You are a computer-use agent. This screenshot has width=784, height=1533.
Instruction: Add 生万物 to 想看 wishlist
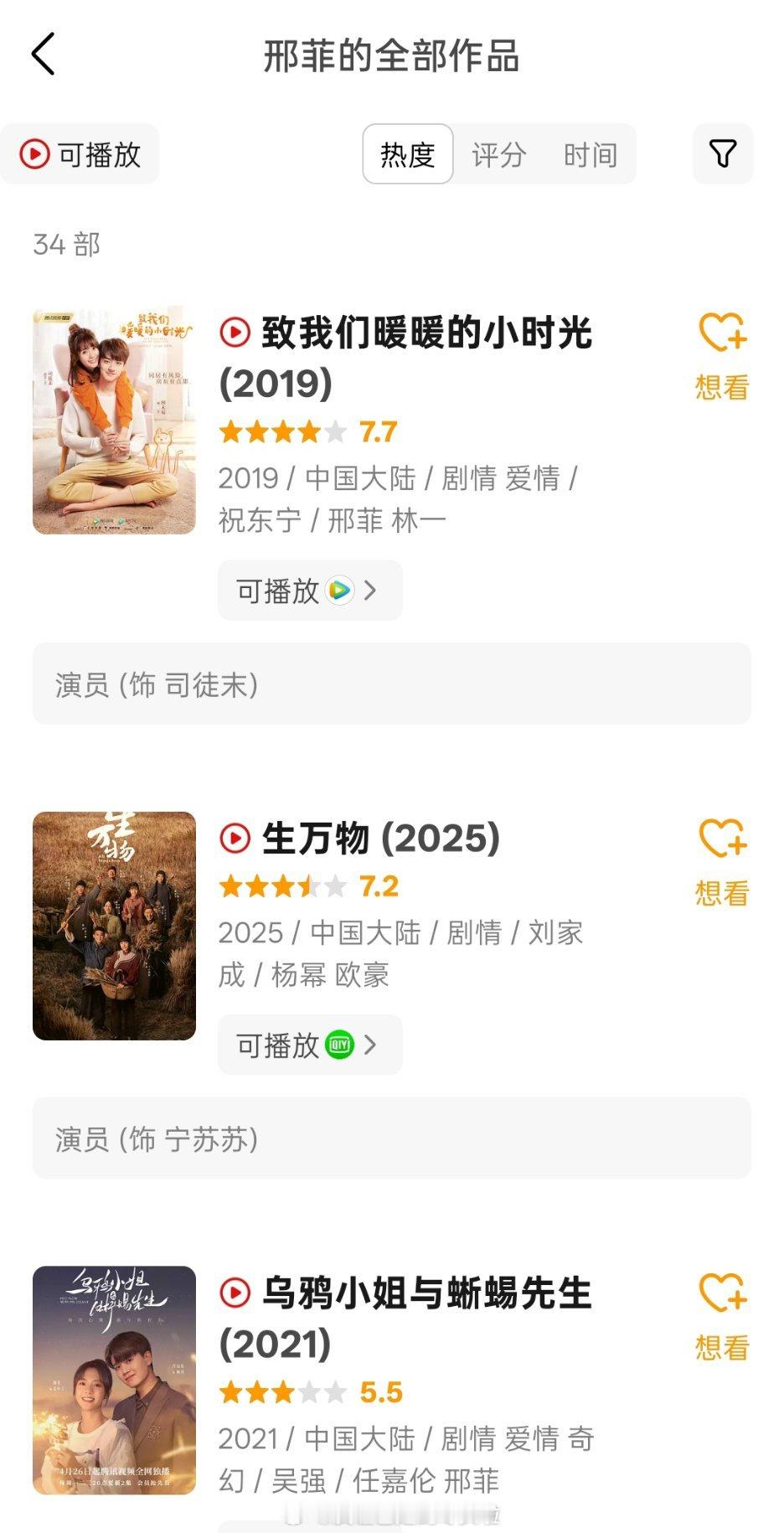click(722, 863)
